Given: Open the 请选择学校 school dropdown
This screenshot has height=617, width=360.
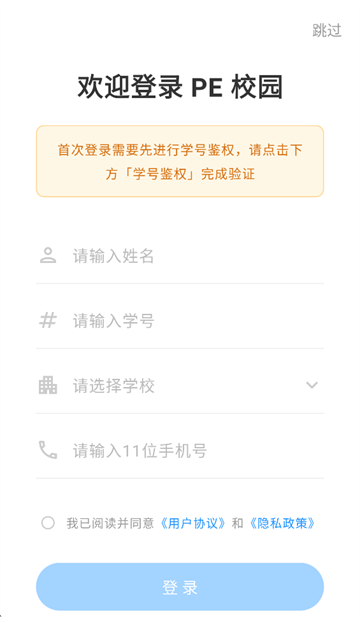Looking at the screenshot, I should pos(180,386).
